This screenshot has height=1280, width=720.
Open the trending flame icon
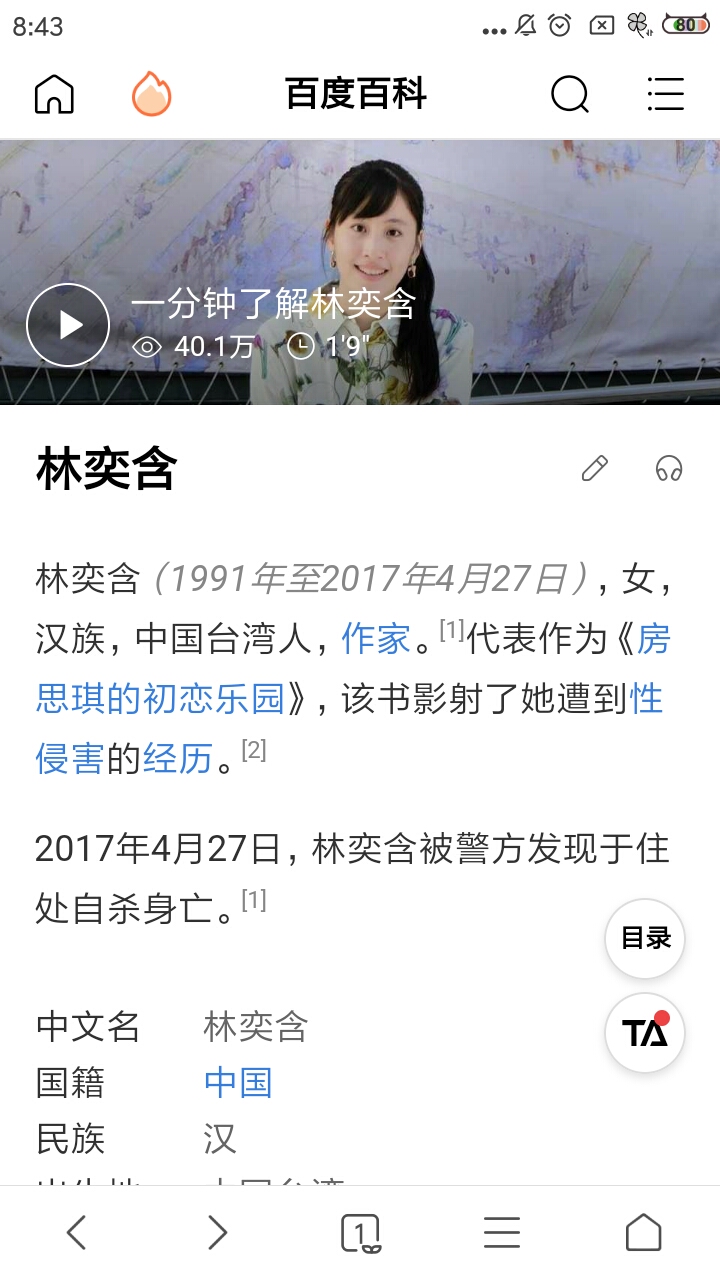point(152,95)
